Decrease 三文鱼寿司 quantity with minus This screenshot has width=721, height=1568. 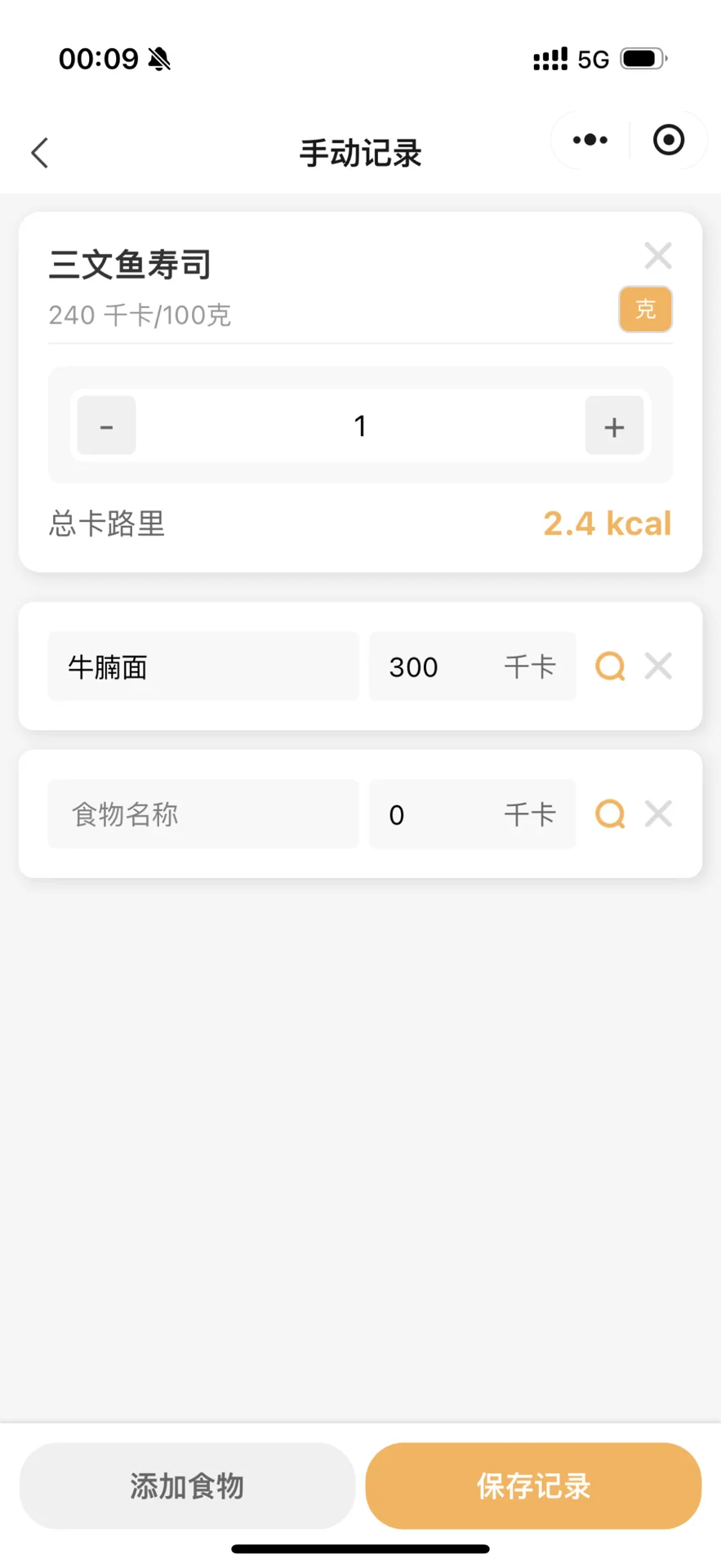point(106,426)
